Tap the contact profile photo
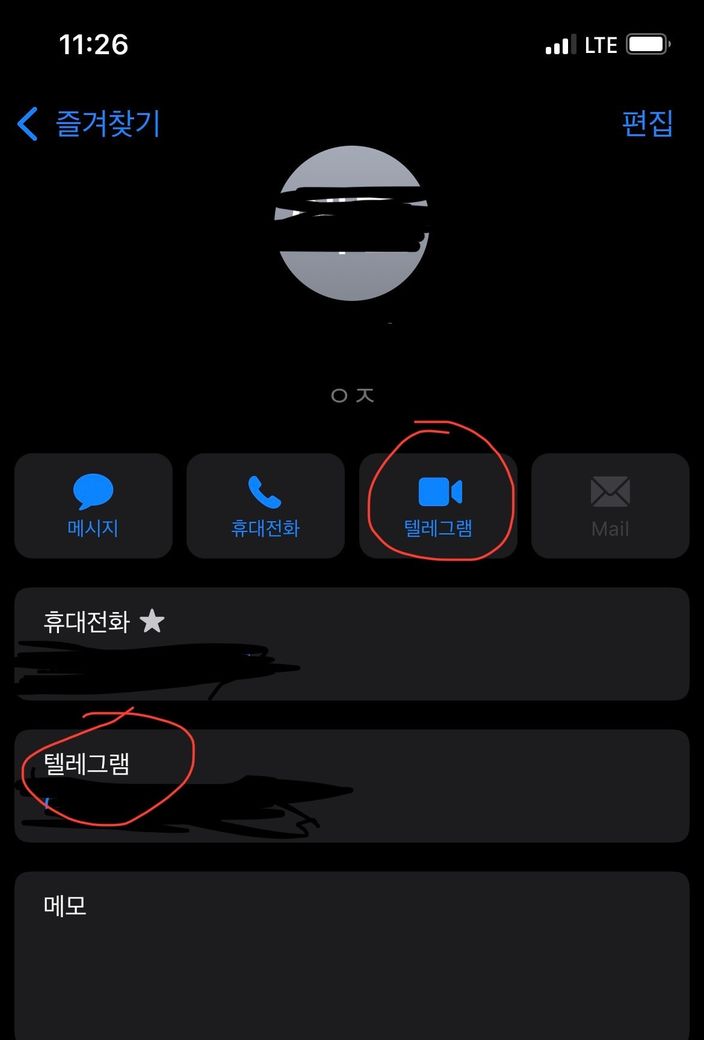704x1040 pixels. [x=351, y=222]
